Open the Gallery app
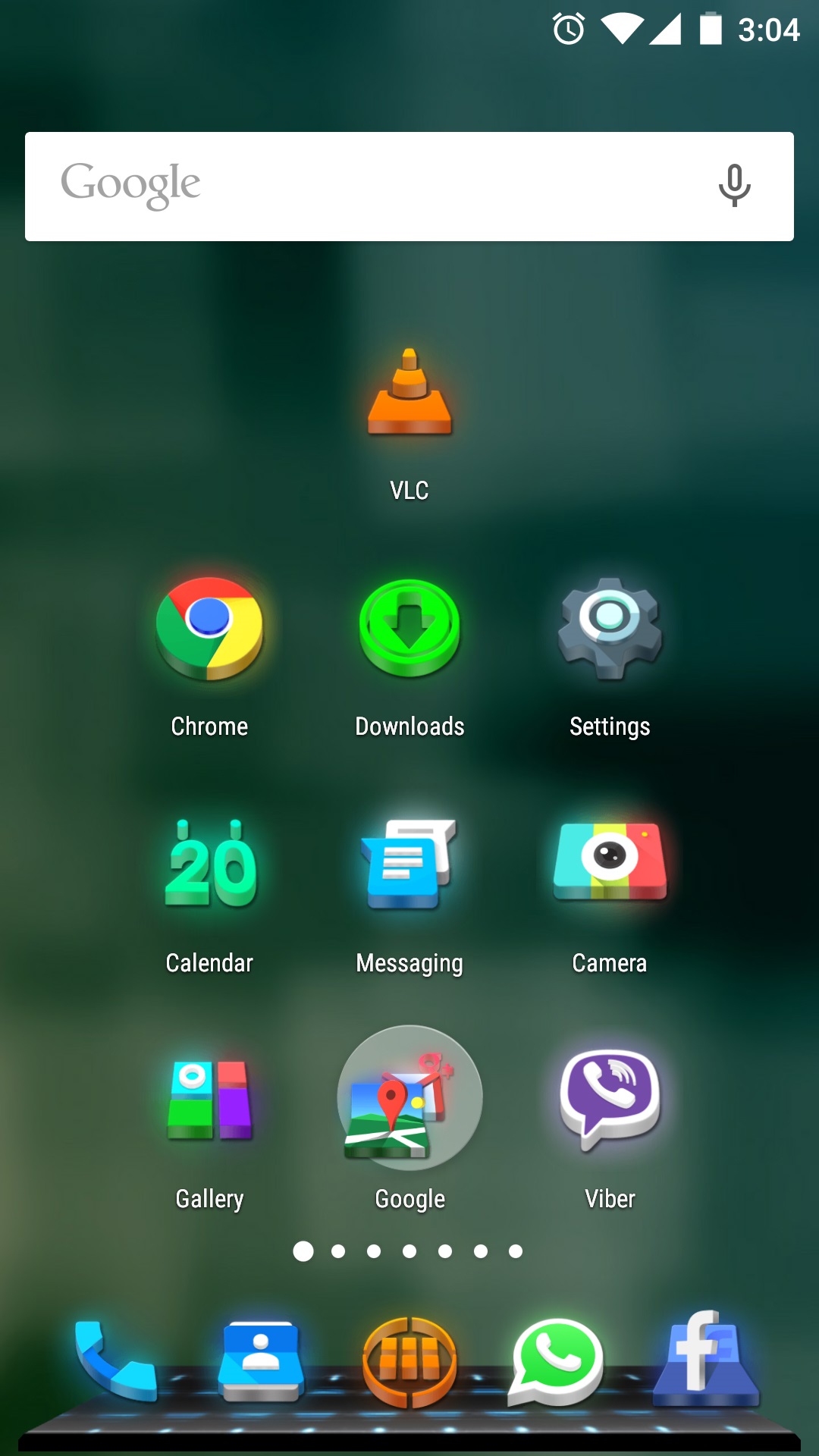The height and width of the screenshot is (1456, 819). pyautogui.click(x=209, y=1100)
